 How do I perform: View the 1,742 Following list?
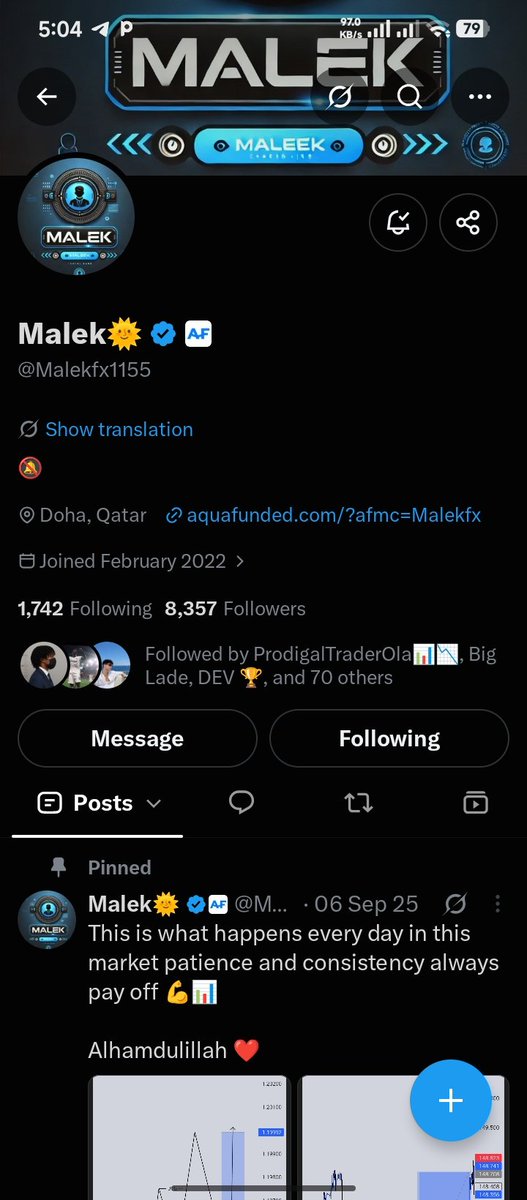coord(85,608)
